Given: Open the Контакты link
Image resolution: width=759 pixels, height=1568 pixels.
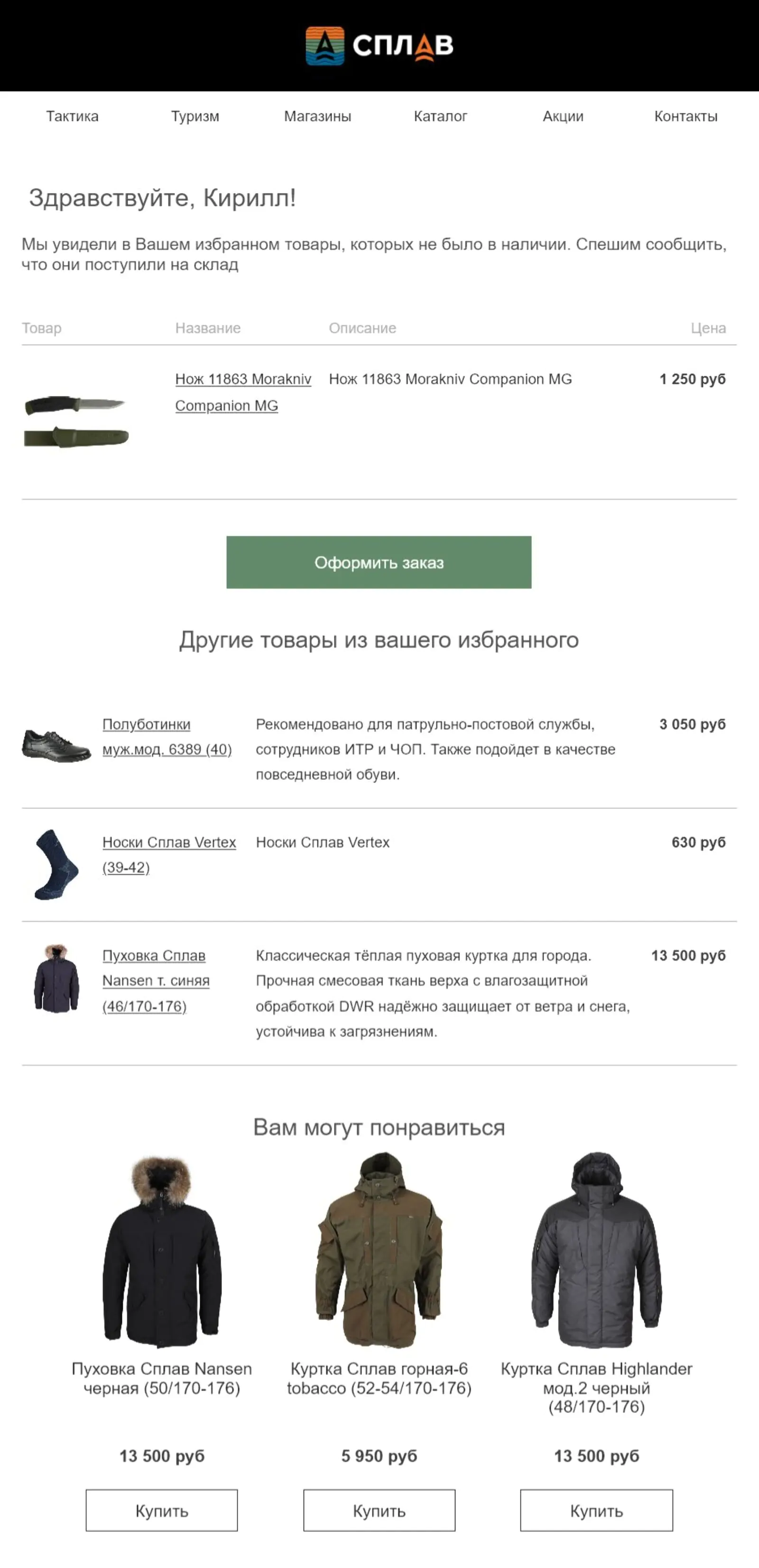Looking at the screenshot, I should (685, 116).
